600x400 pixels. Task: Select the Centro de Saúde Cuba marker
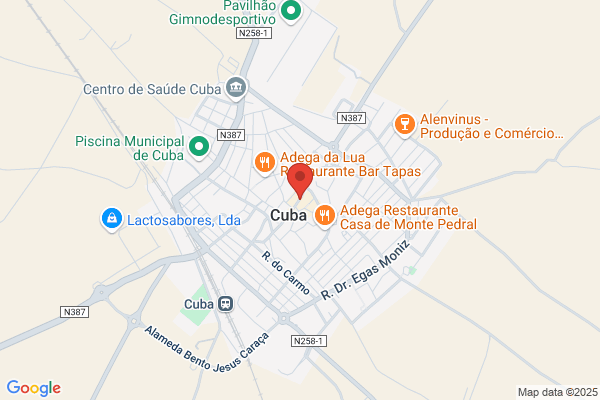point(236,88)
